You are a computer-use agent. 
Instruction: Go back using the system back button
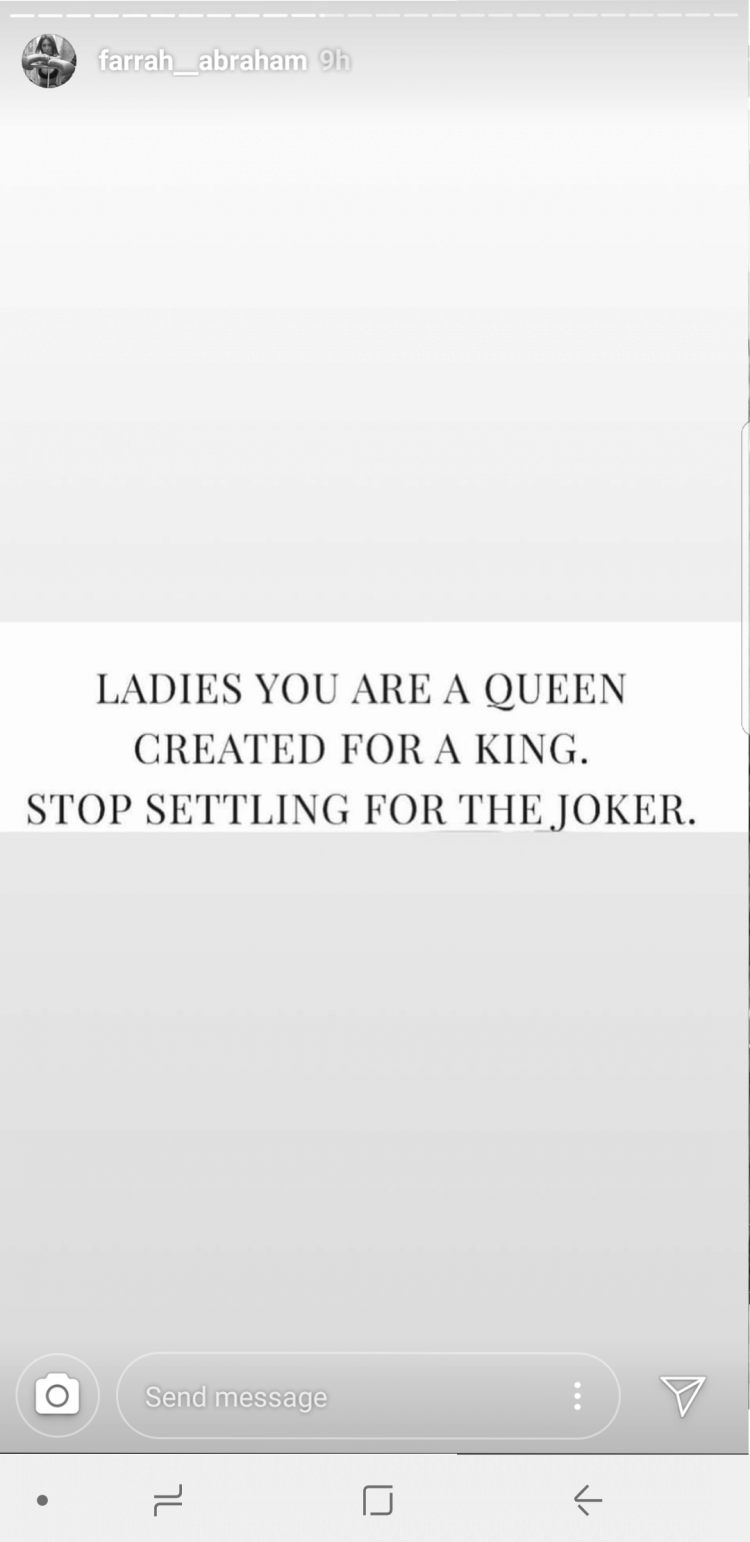pyautogui.click(x=587, y=1500)
